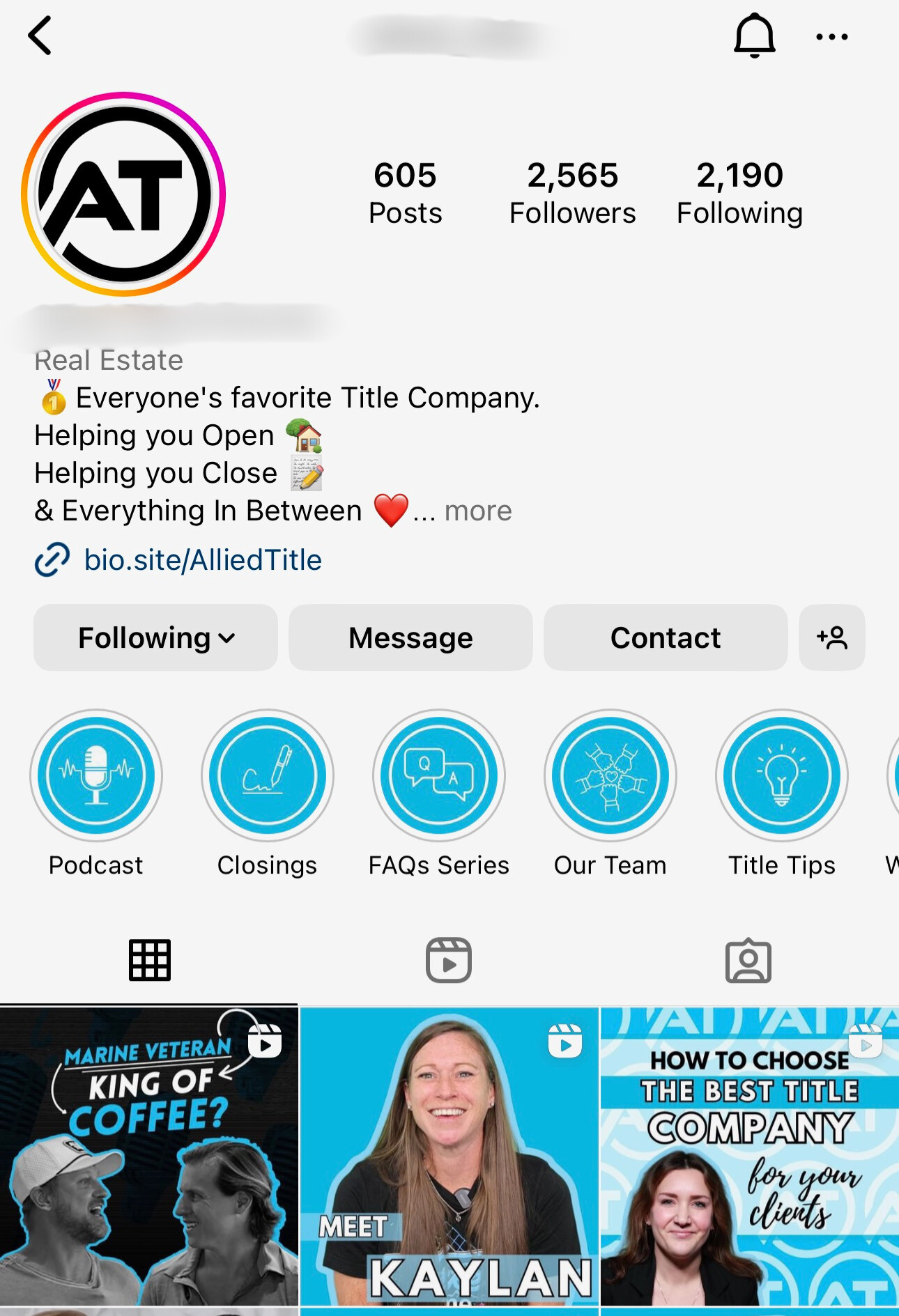Expand the bio with more
Screen dimensions: 899x1316
click(478, 511)
